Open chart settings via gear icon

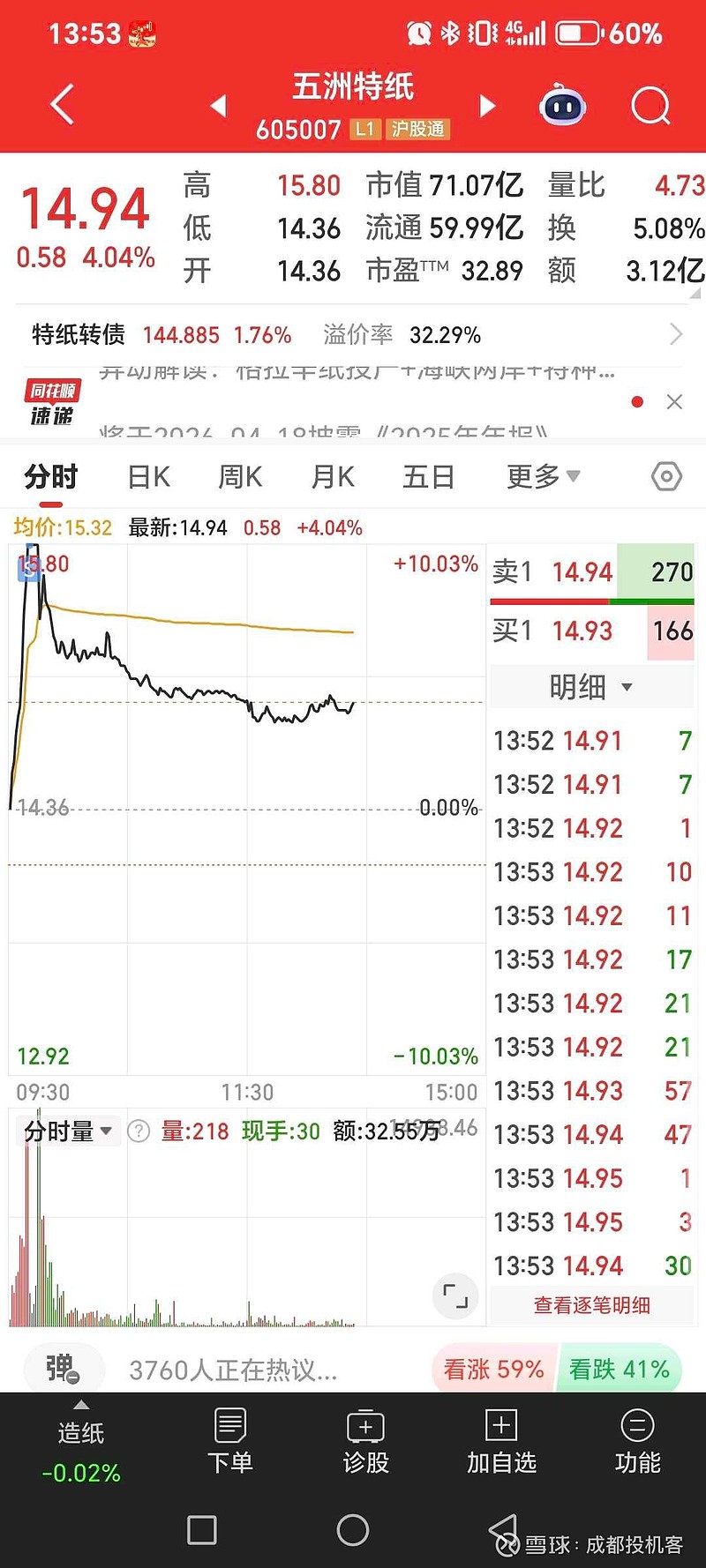tap(666, 475)
